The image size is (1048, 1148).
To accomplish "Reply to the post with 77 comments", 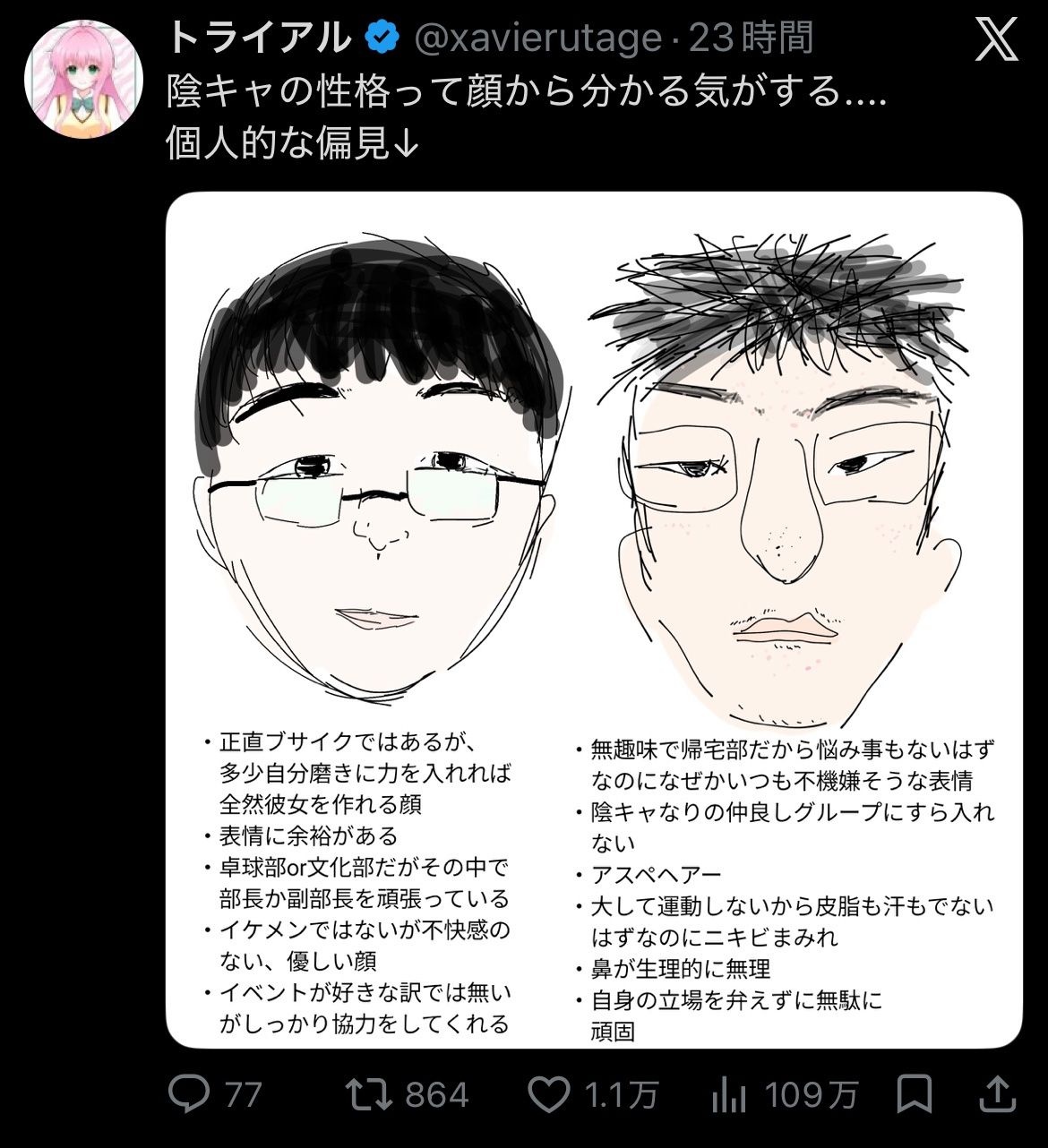I will click(217, 1094).
